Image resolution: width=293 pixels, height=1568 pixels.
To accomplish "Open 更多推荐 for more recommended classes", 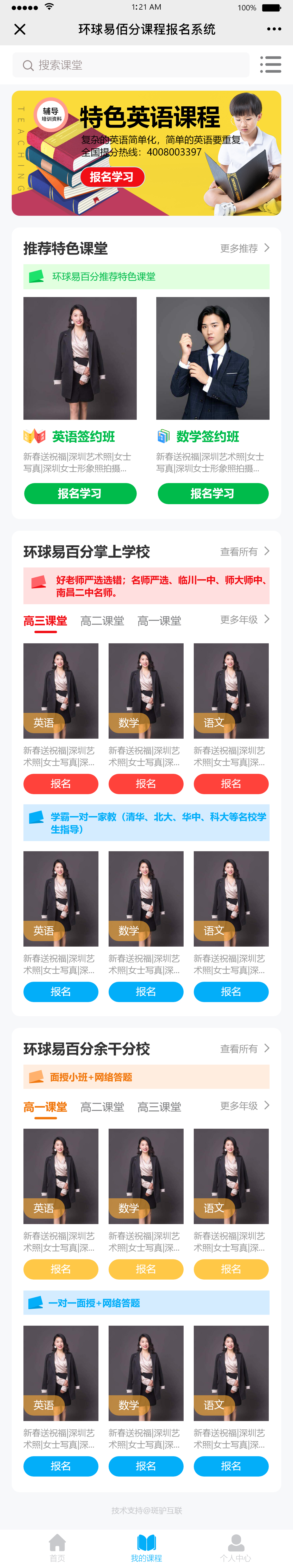I will [244, 248].
